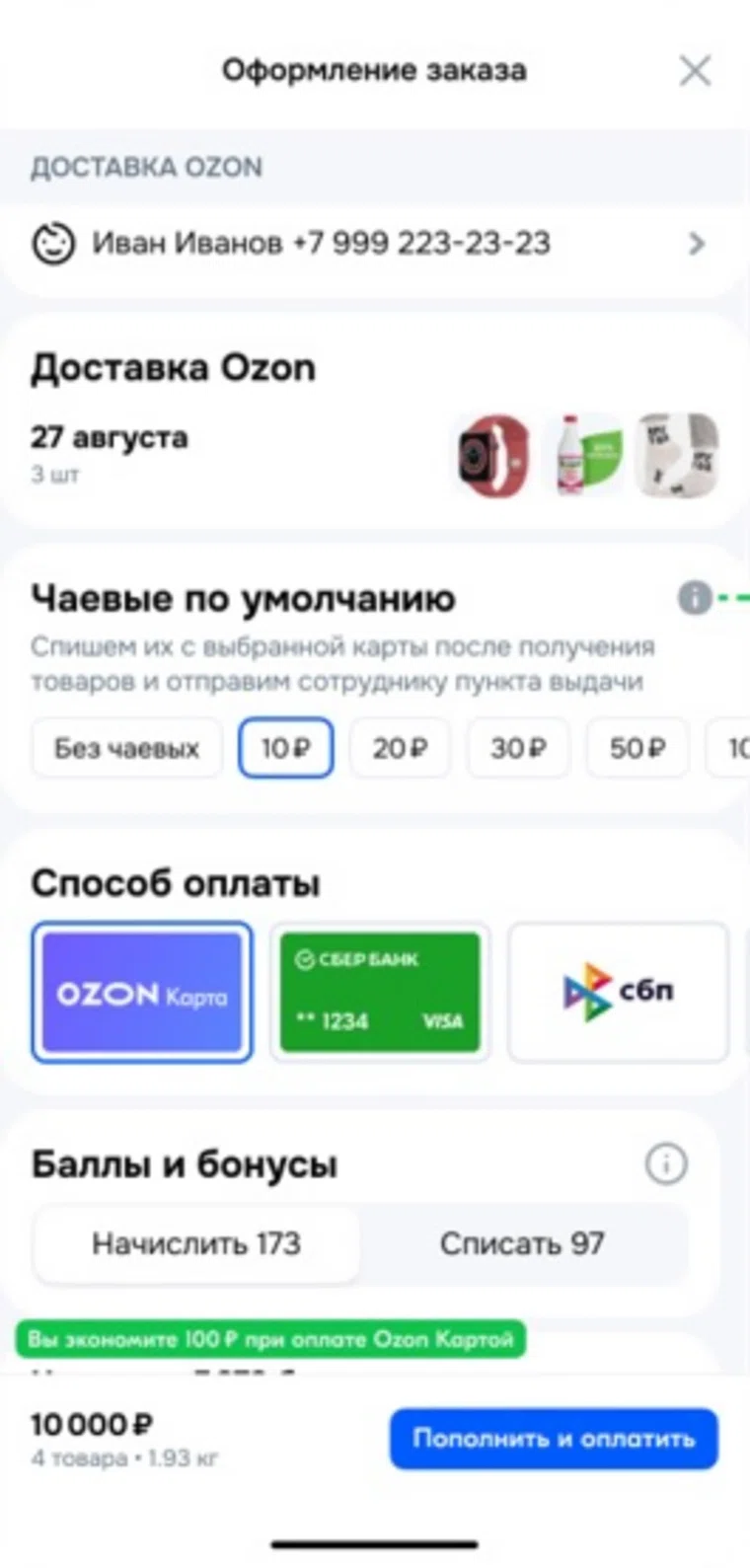The image size is (750, 1568).
Task: Choose the 50 ₽ tip amount
Action: [x=637, y=748]
